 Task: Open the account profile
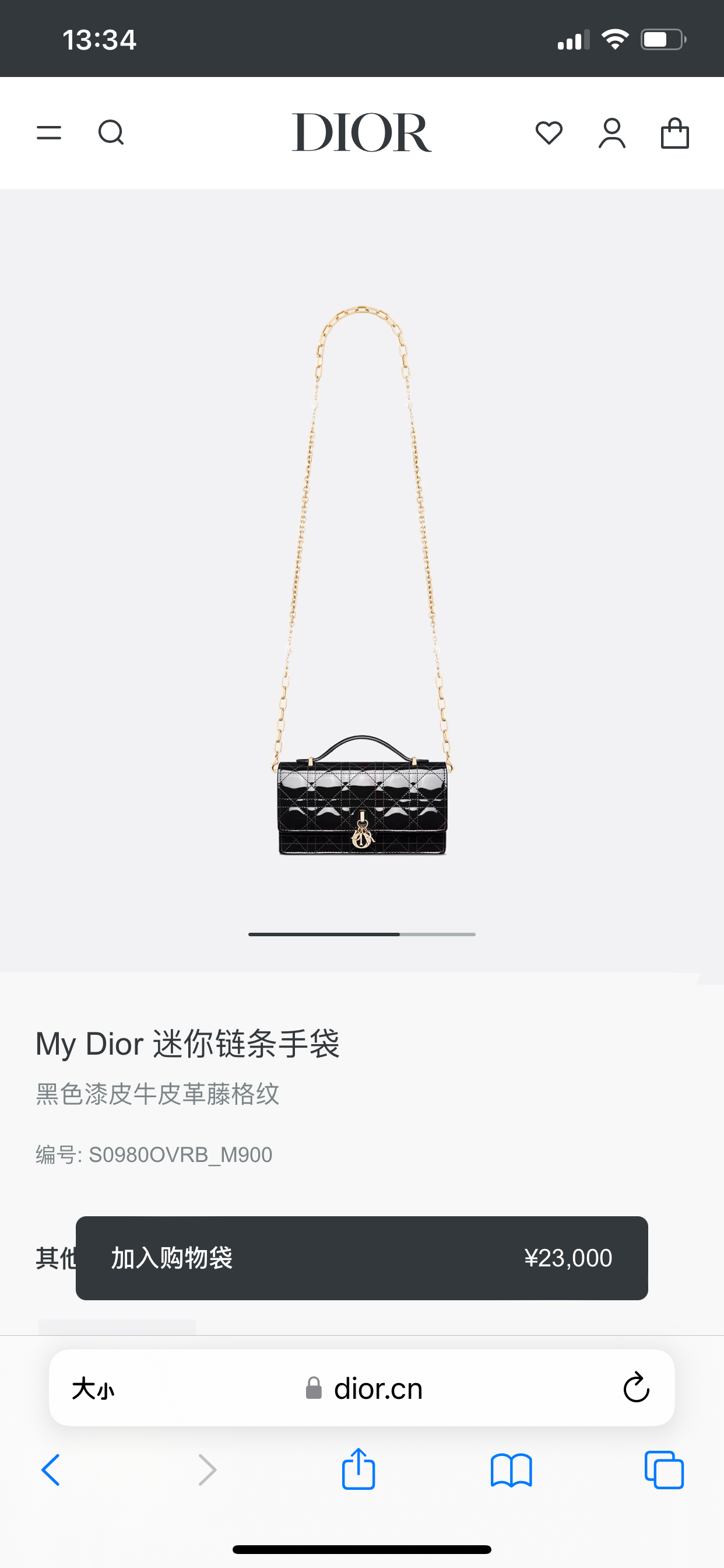(611, 132)
